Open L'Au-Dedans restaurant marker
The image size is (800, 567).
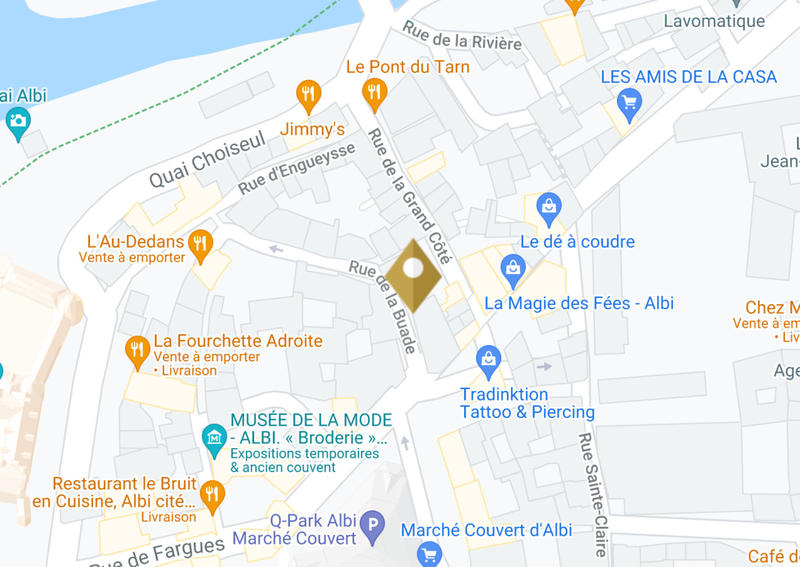(x=201, y=243)
